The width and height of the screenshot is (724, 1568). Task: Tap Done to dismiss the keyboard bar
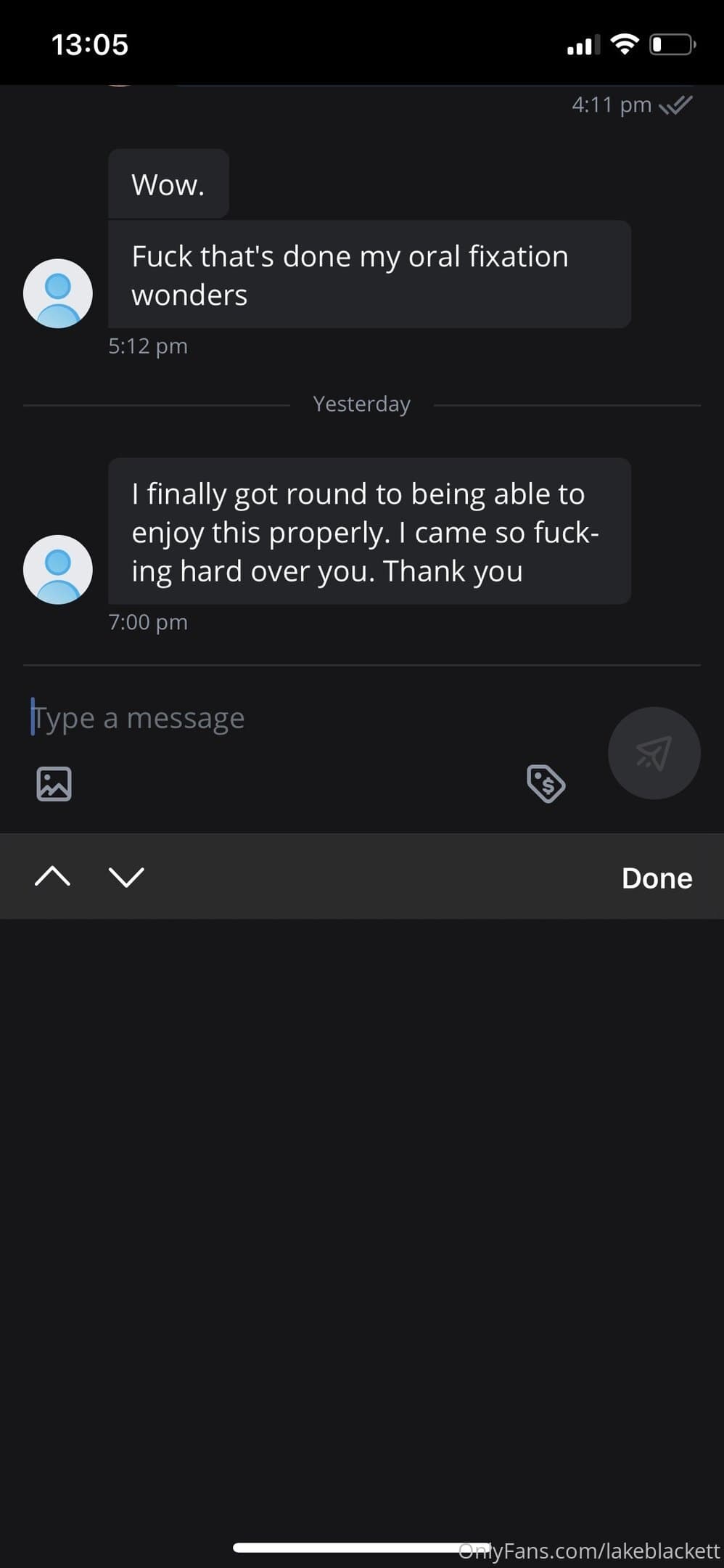pos(657,878)
